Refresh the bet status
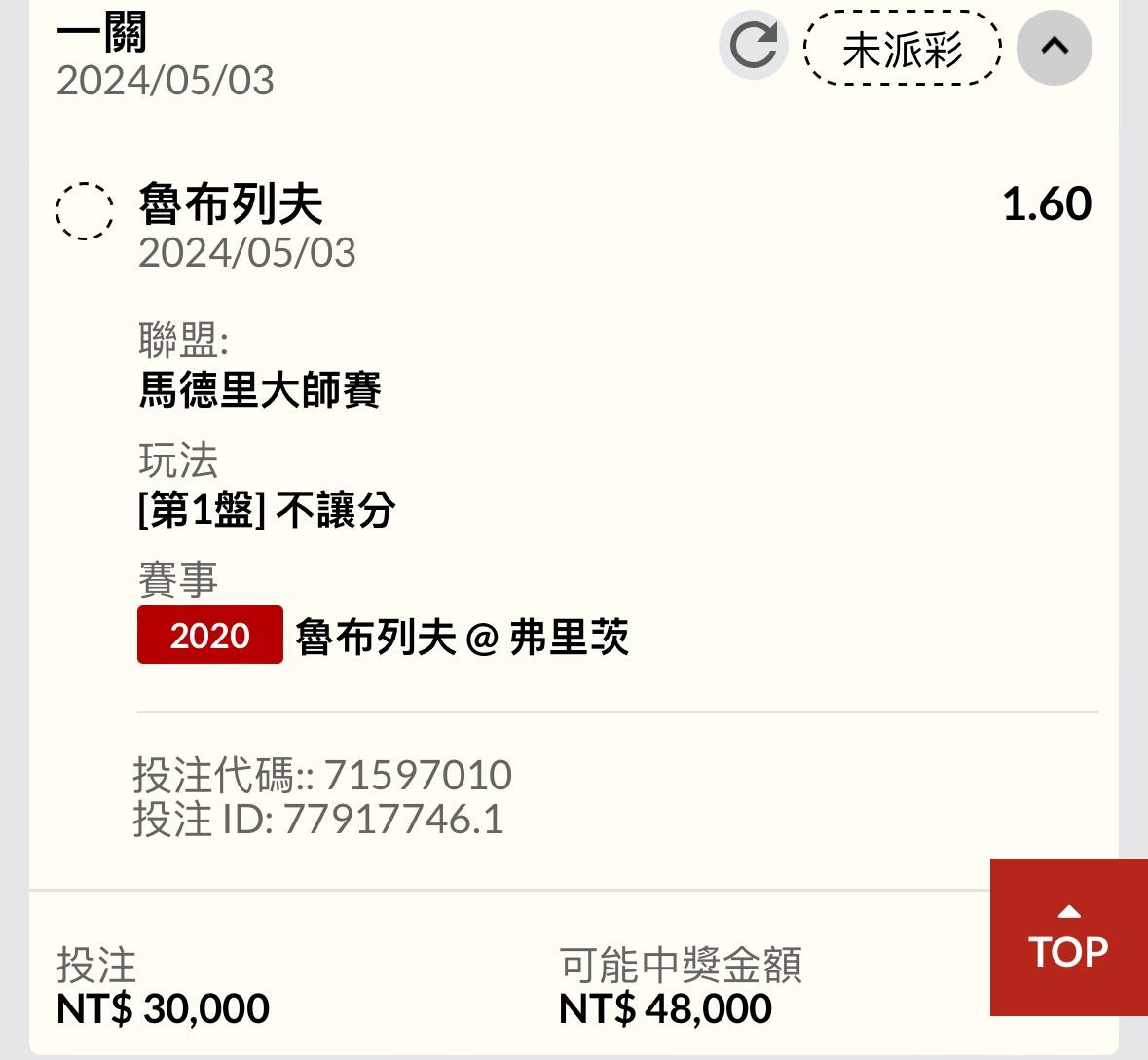This screenshot has height=1060, width=1148. (753, 46)
